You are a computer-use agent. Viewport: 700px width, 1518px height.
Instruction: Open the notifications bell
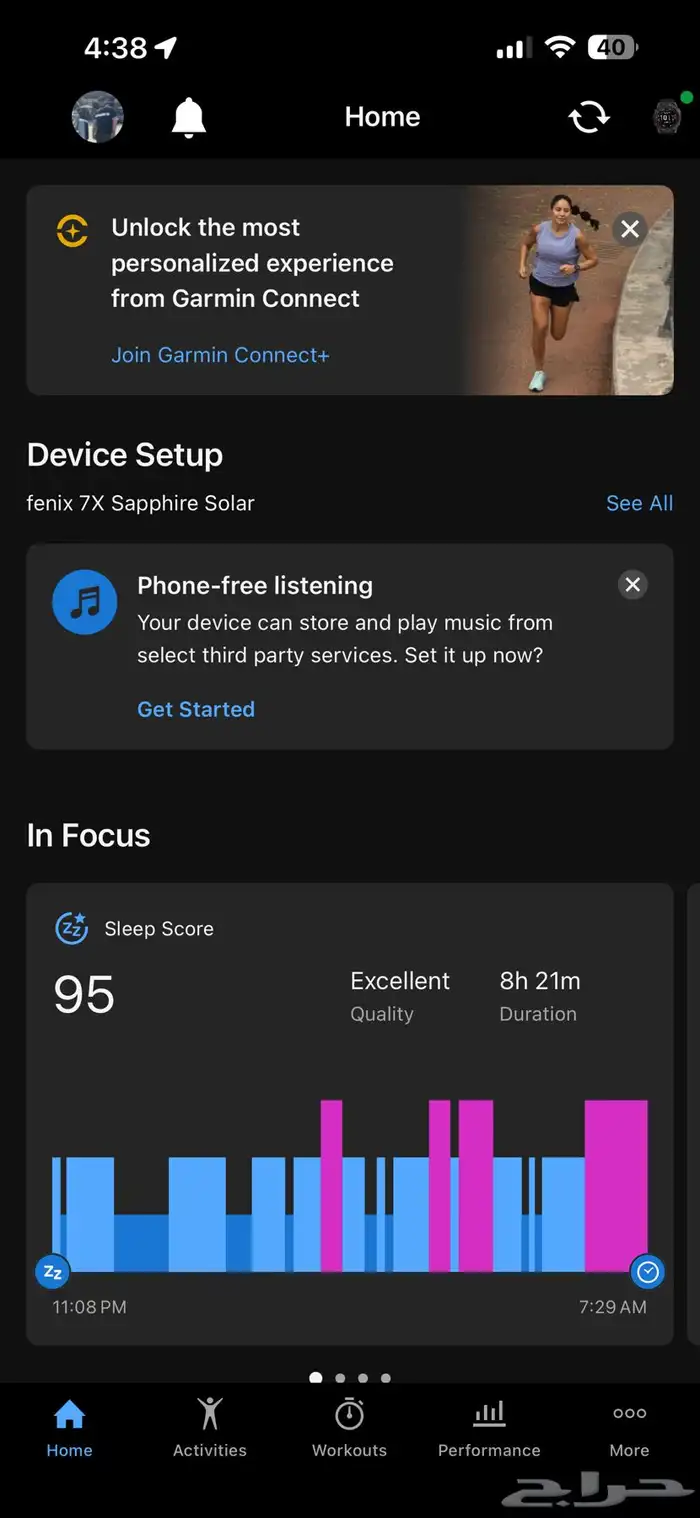point(188,117)
